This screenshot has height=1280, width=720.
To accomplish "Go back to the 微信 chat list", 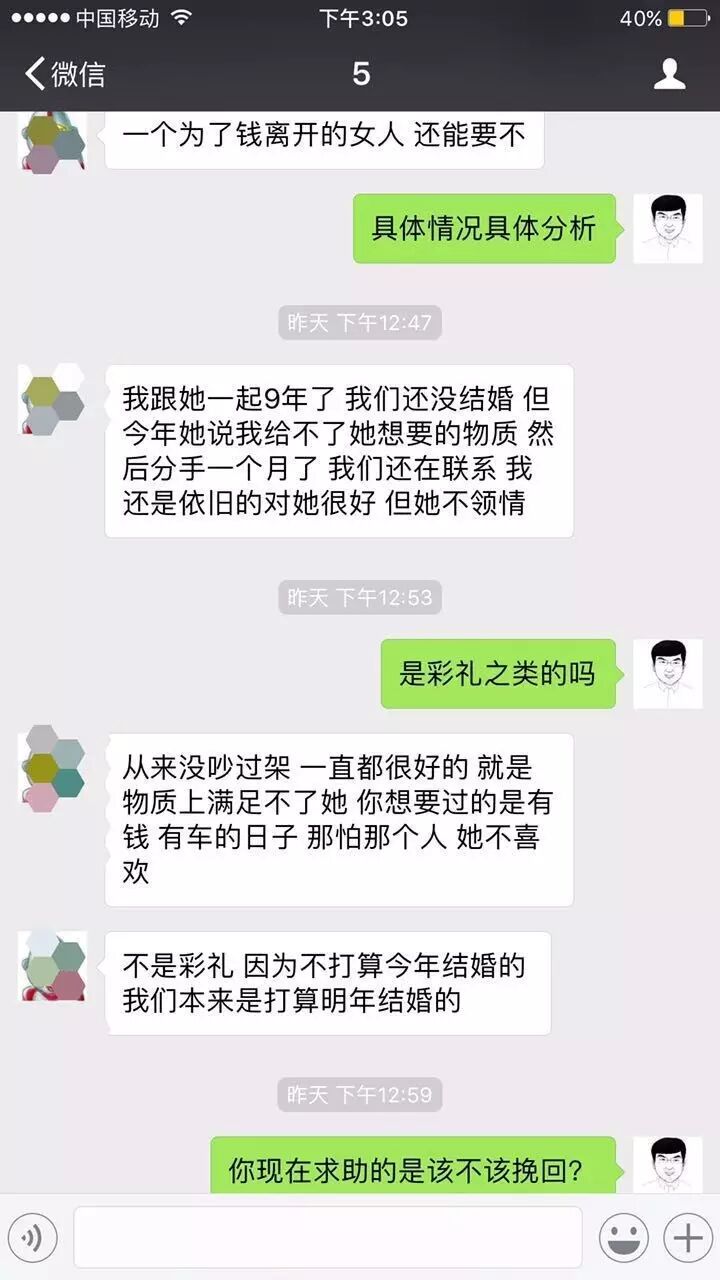I will click(65, 74).
